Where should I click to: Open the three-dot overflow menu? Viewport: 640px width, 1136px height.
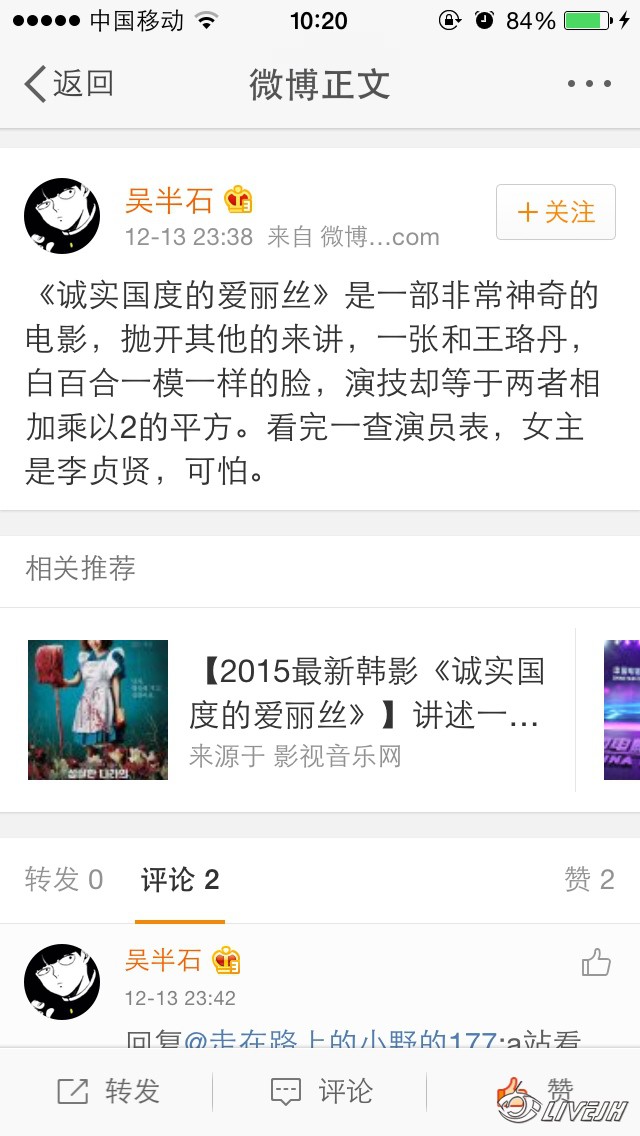(x=589, y=84)
